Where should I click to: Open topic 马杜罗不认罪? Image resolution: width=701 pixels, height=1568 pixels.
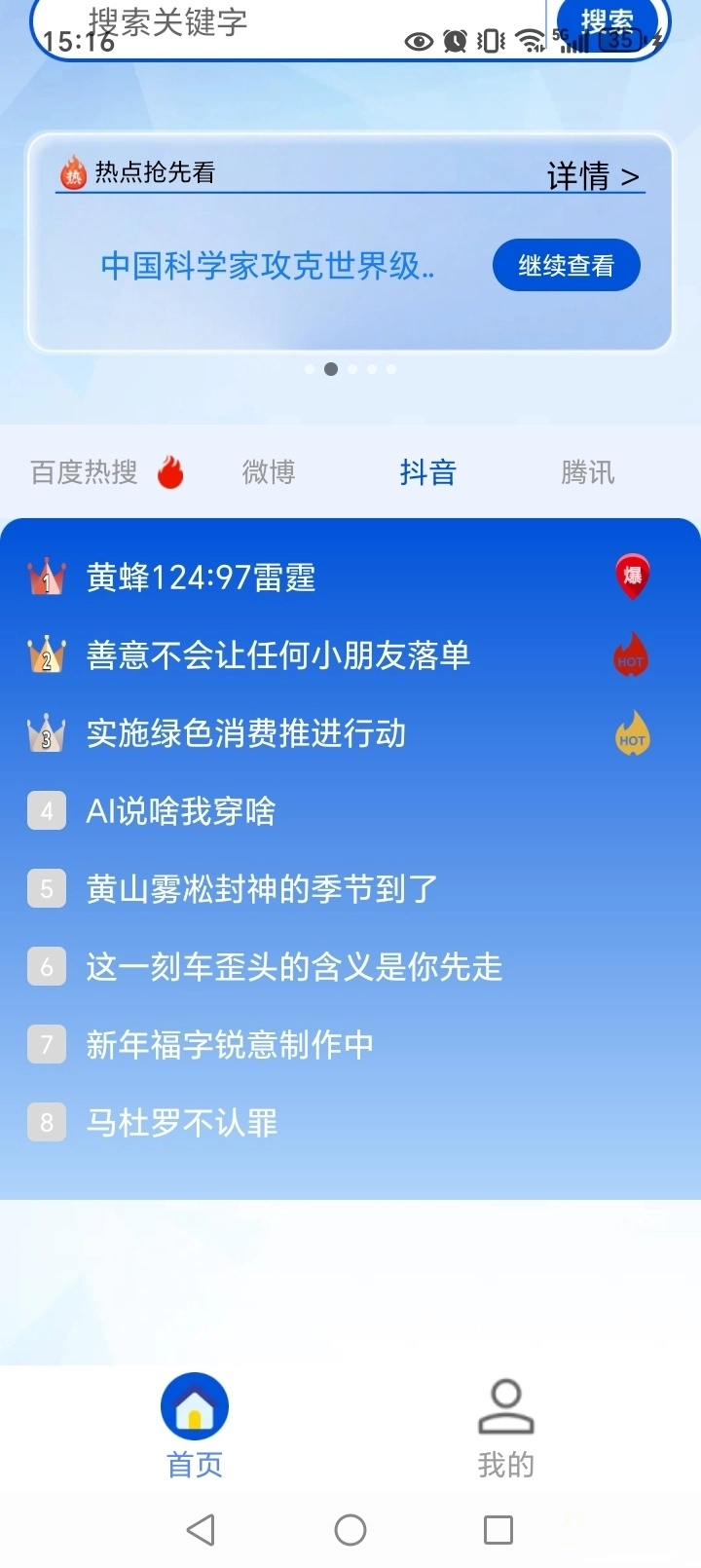[182, 1123]
